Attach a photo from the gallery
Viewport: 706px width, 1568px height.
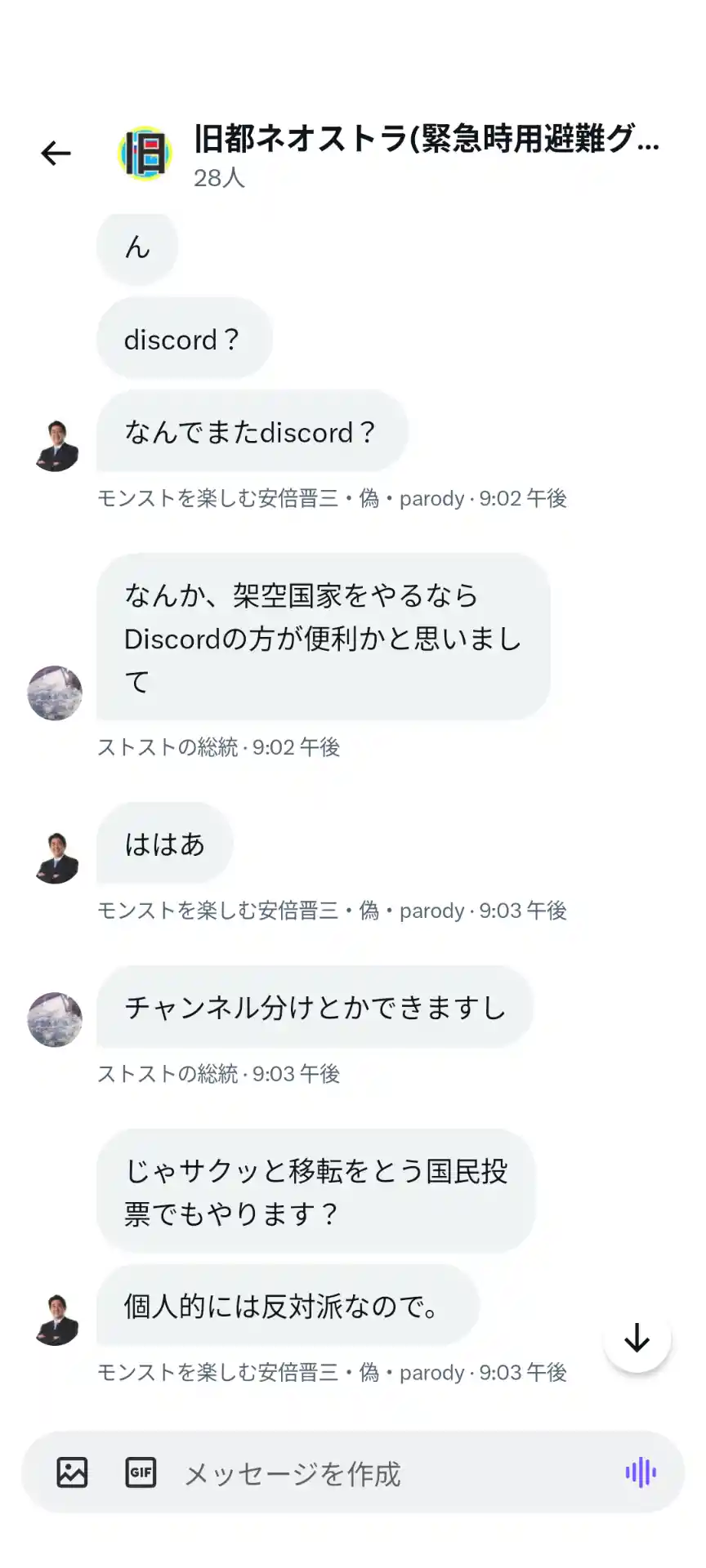tap(72, 1472)
